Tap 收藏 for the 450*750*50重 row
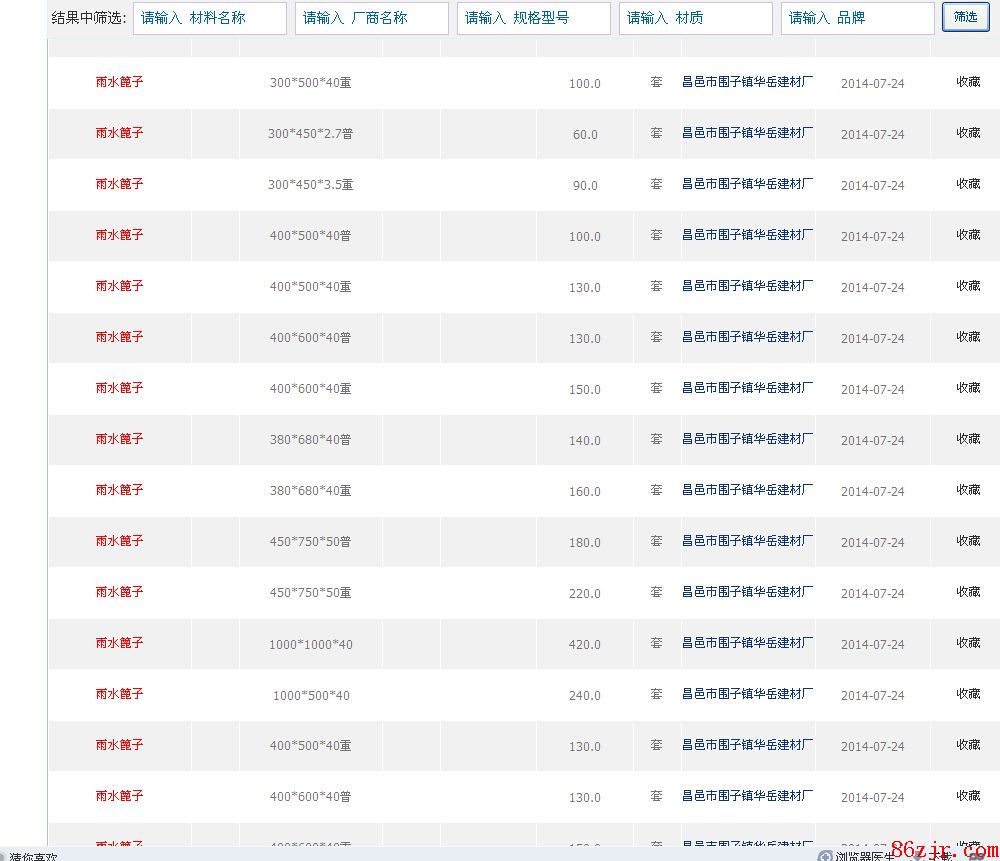The width and height of the screenshot is (1000, 861). click(x=968, y=592)
